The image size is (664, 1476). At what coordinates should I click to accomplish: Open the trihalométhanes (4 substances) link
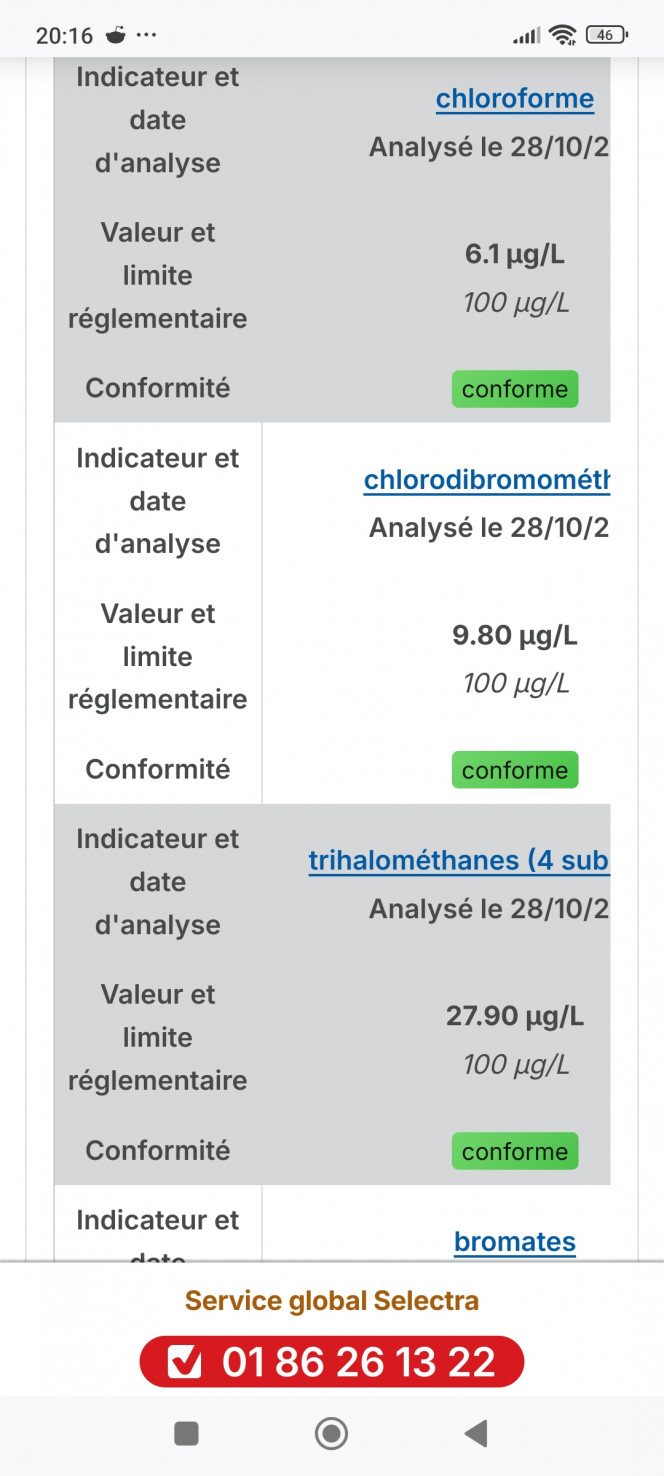coord(459,861)
